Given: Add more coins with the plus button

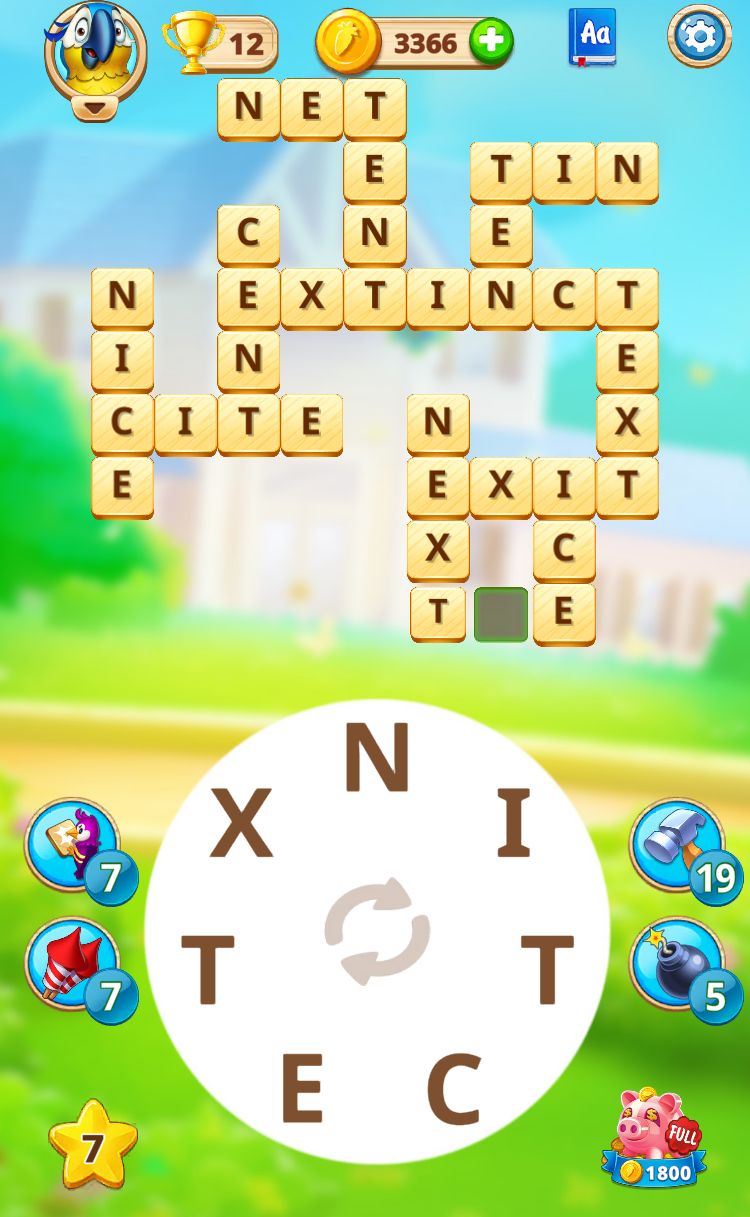Looking at the screenshot, I should (491, 42).
